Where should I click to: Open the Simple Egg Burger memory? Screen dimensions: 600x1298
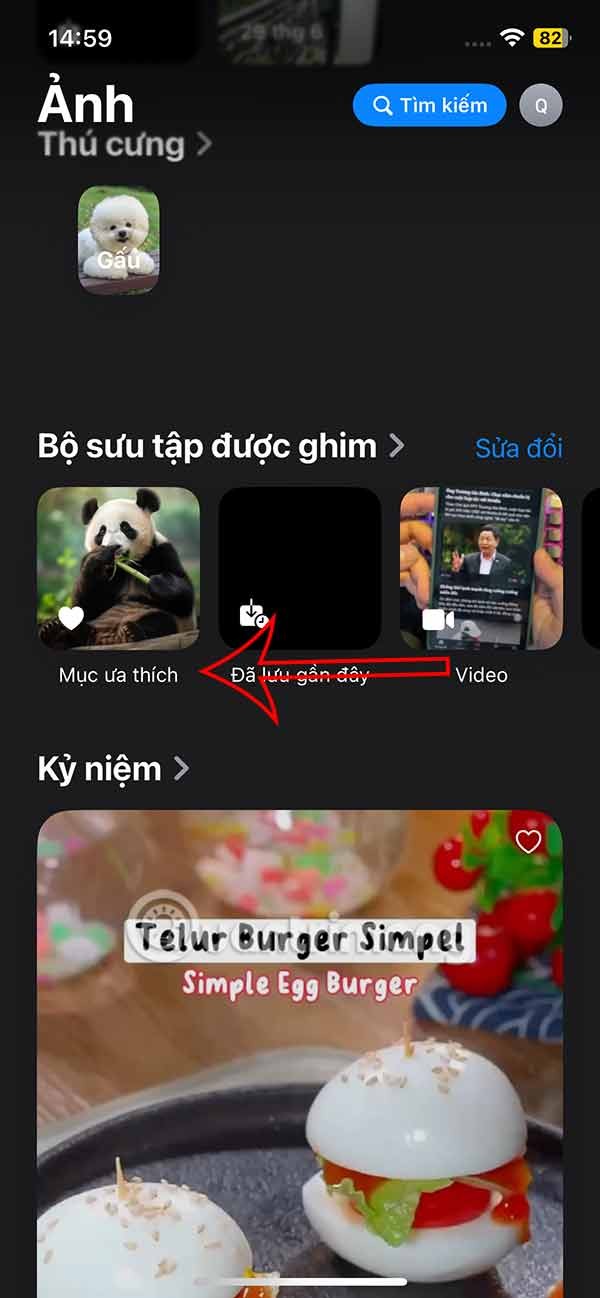pyautogui.click(x=299, y=1050)
